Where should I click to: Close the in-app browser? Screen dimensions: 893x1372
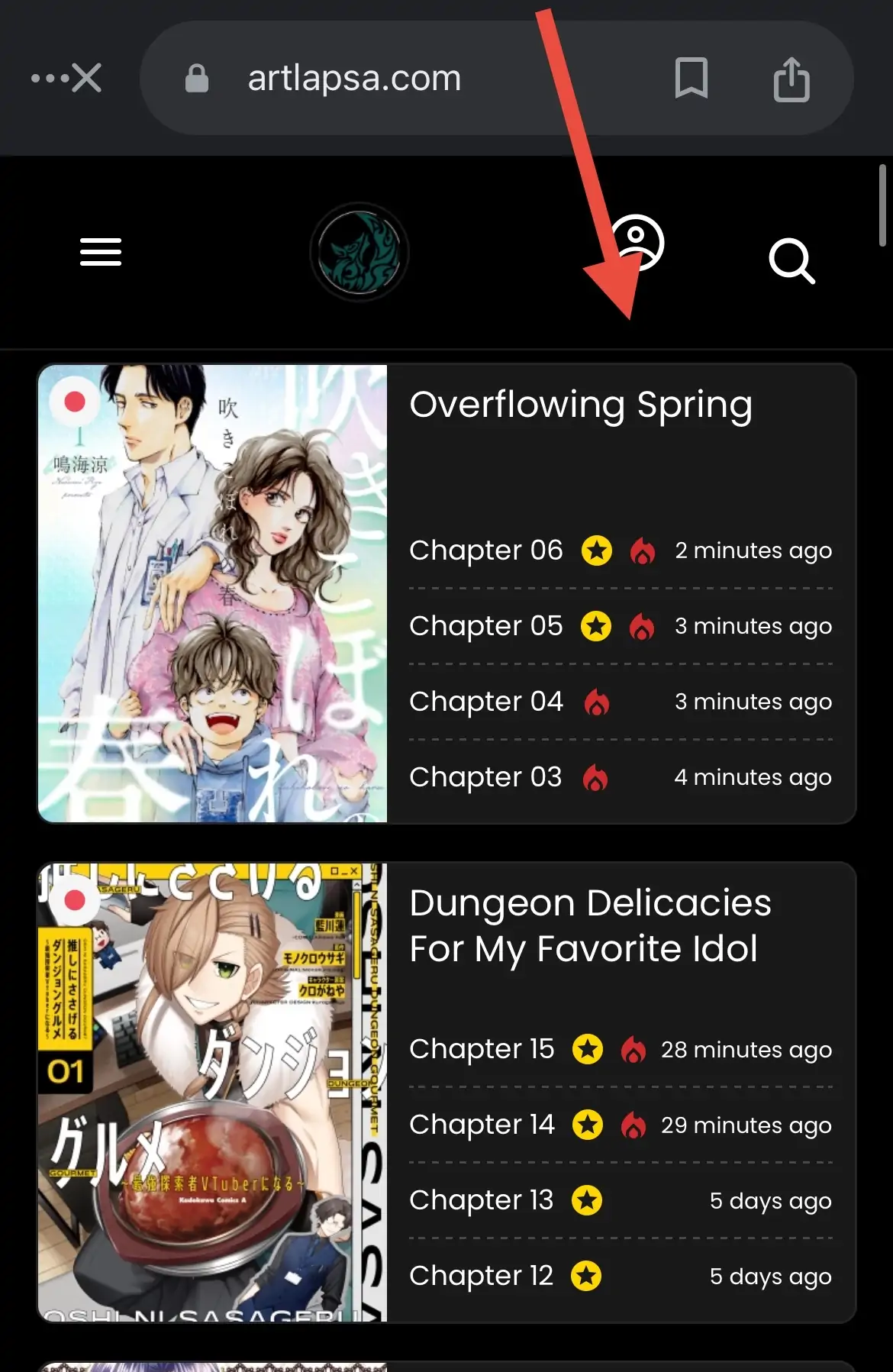(x=85, y=78)
